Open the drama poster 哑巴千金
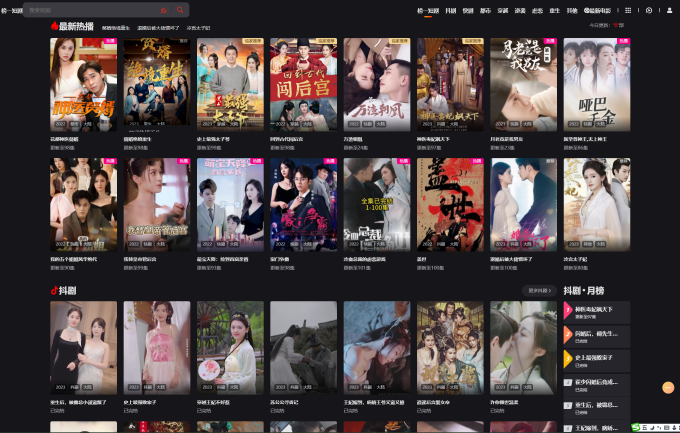This screenshot has width=680, height=433. [x=596, y=85]
